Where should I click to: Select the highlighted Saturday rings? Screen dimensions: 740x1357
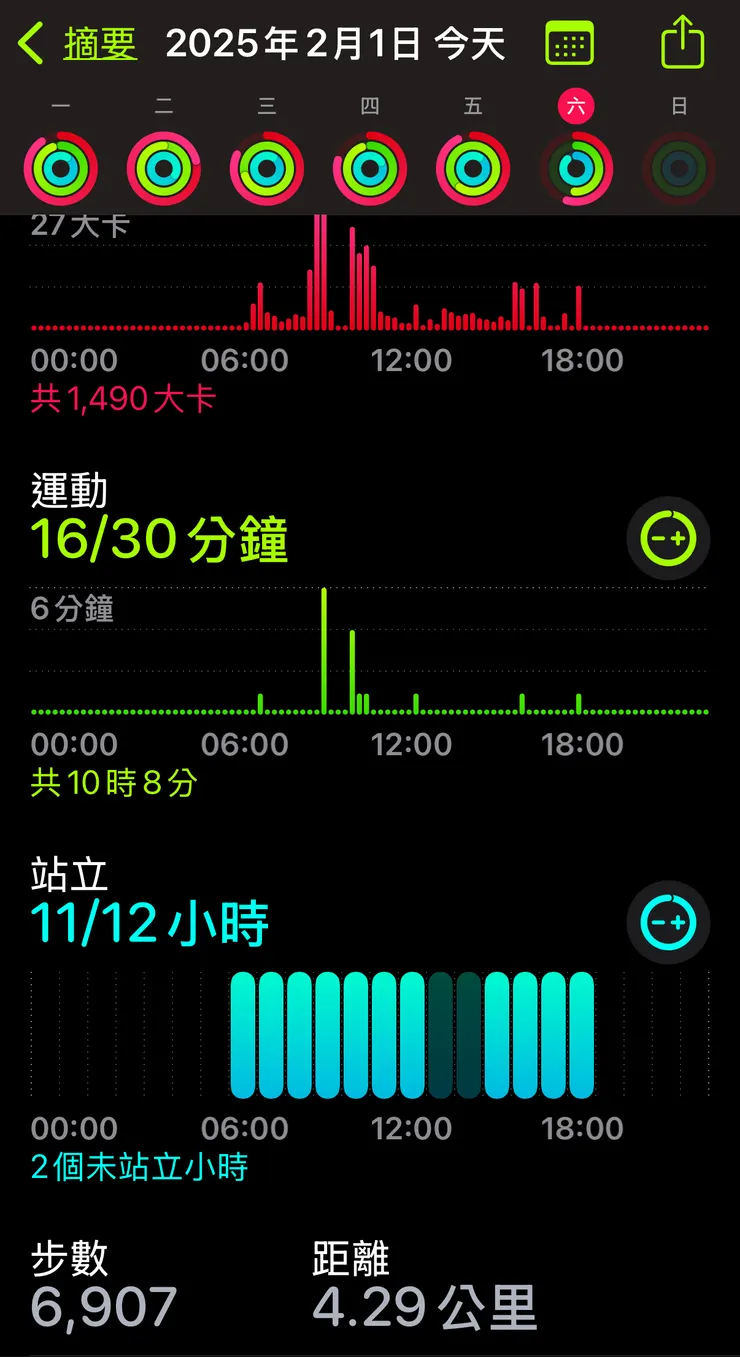click(575, 170)
